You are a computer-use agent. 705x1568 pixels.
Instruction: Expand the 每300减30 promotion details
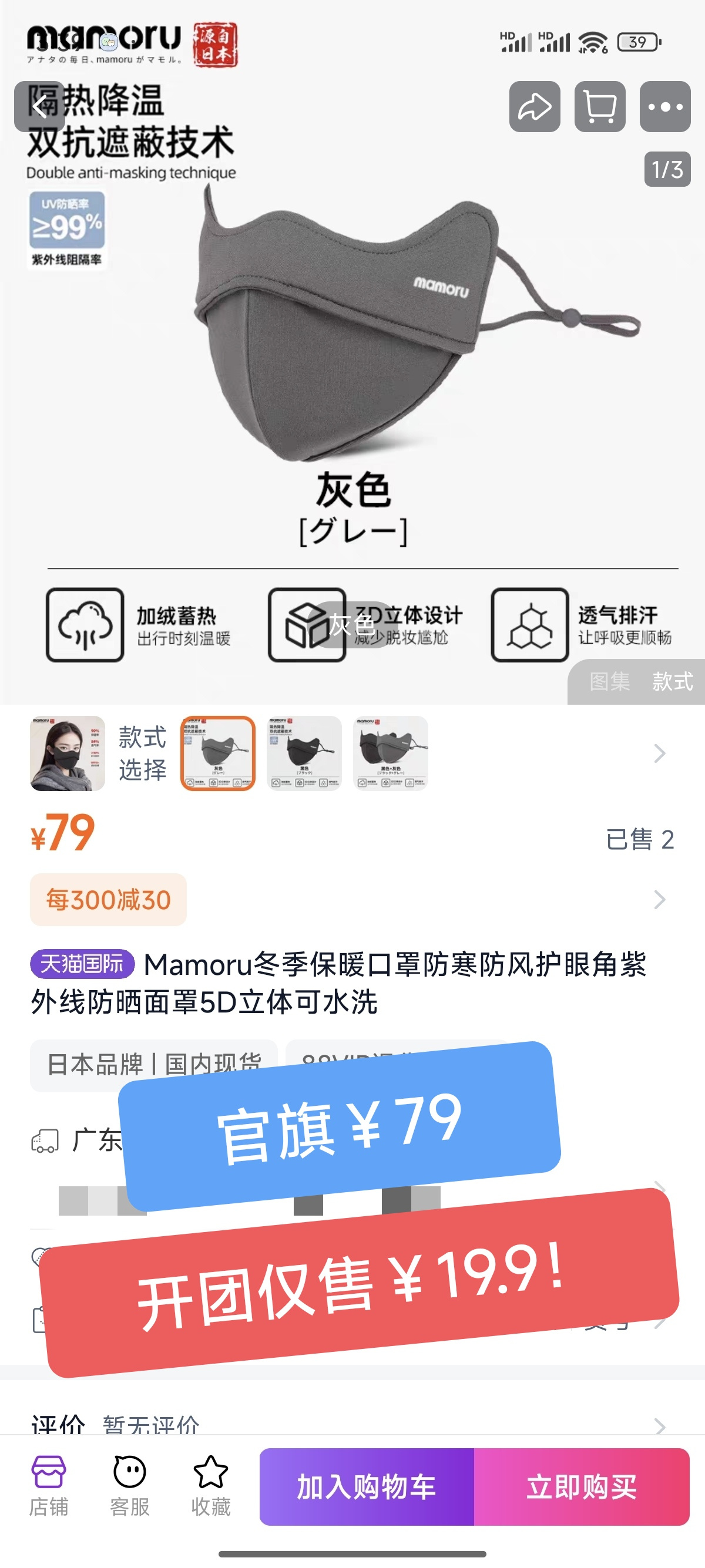[659, 900]
